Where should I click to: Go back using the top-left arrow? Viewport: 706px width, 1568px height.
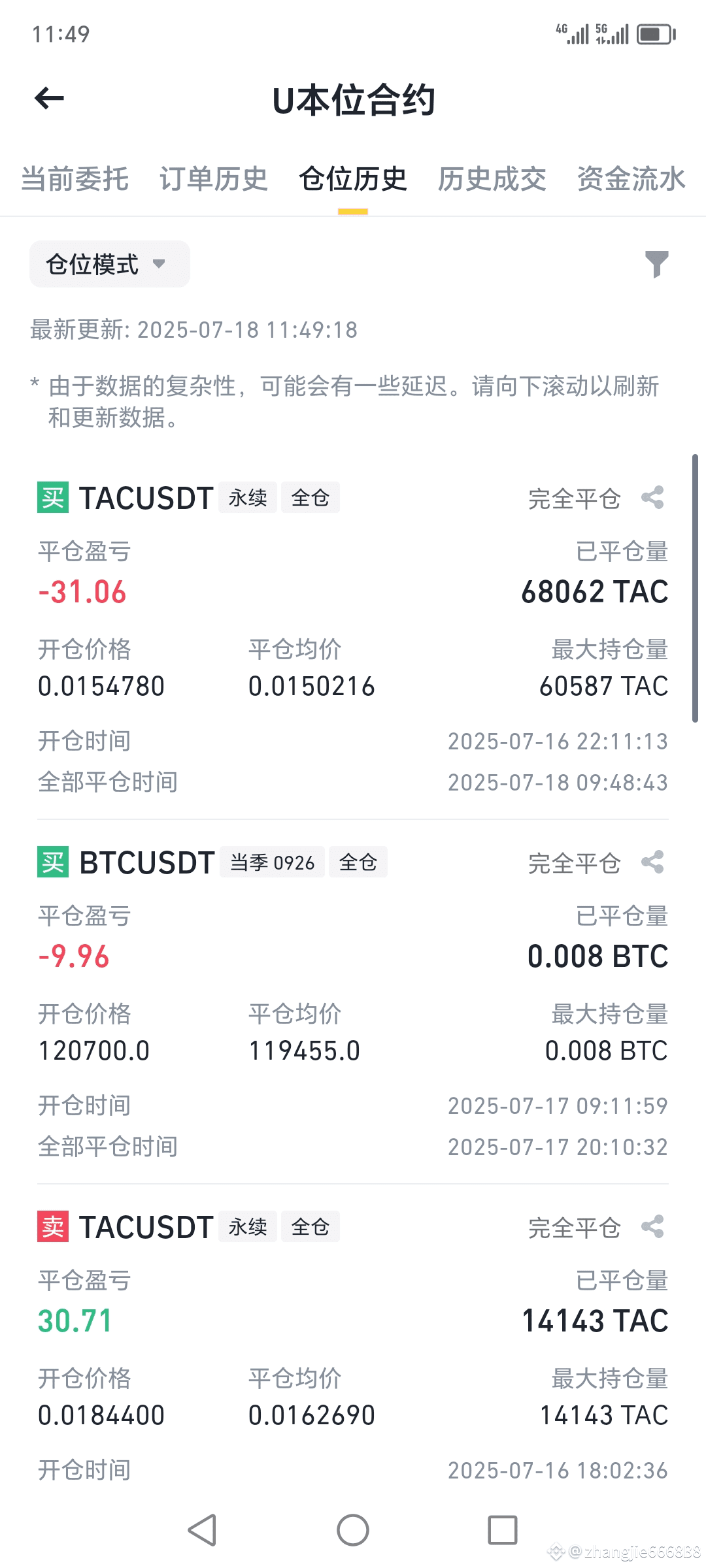(50, 99)
